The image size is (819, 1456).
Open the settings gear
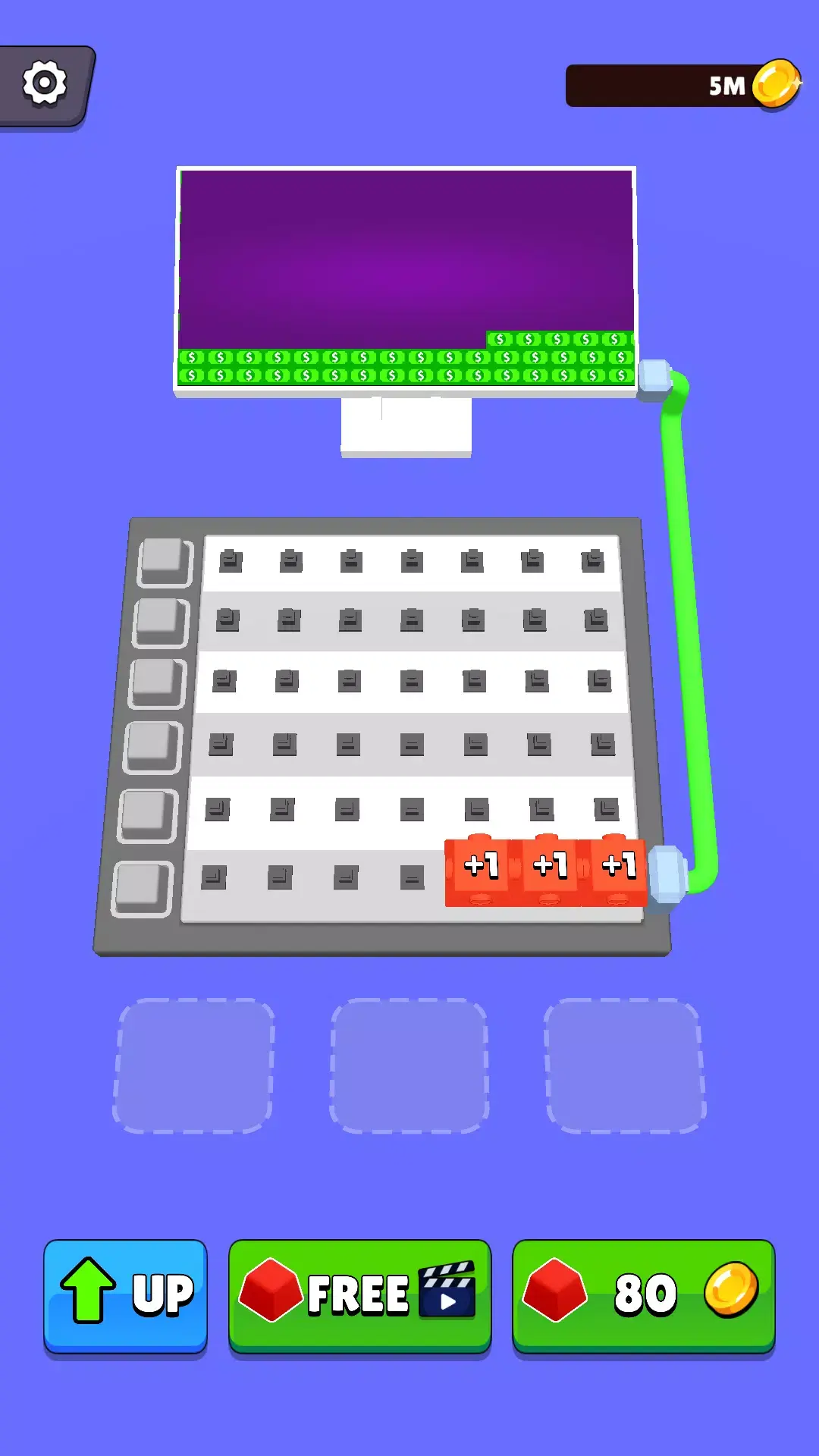click(x=44, y=84)
